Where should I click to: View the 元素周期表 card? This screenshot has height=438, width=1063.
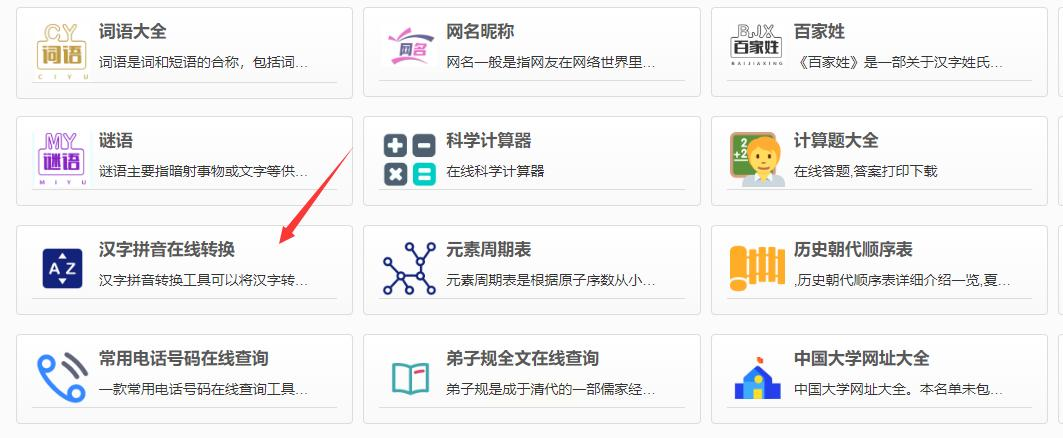(489, 250)
